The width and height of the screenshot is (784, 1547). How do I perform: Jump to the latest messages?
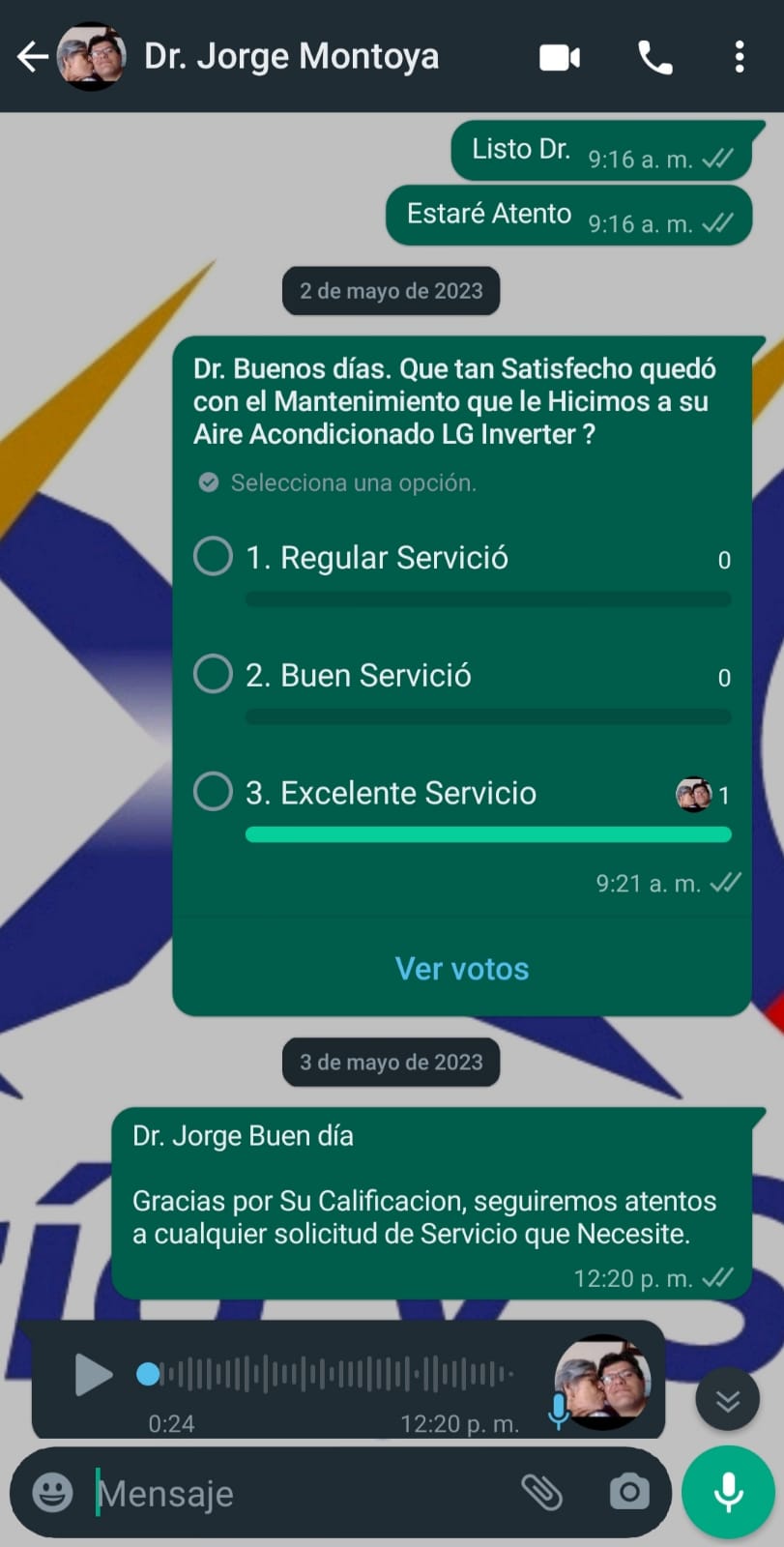[727, 1399]
